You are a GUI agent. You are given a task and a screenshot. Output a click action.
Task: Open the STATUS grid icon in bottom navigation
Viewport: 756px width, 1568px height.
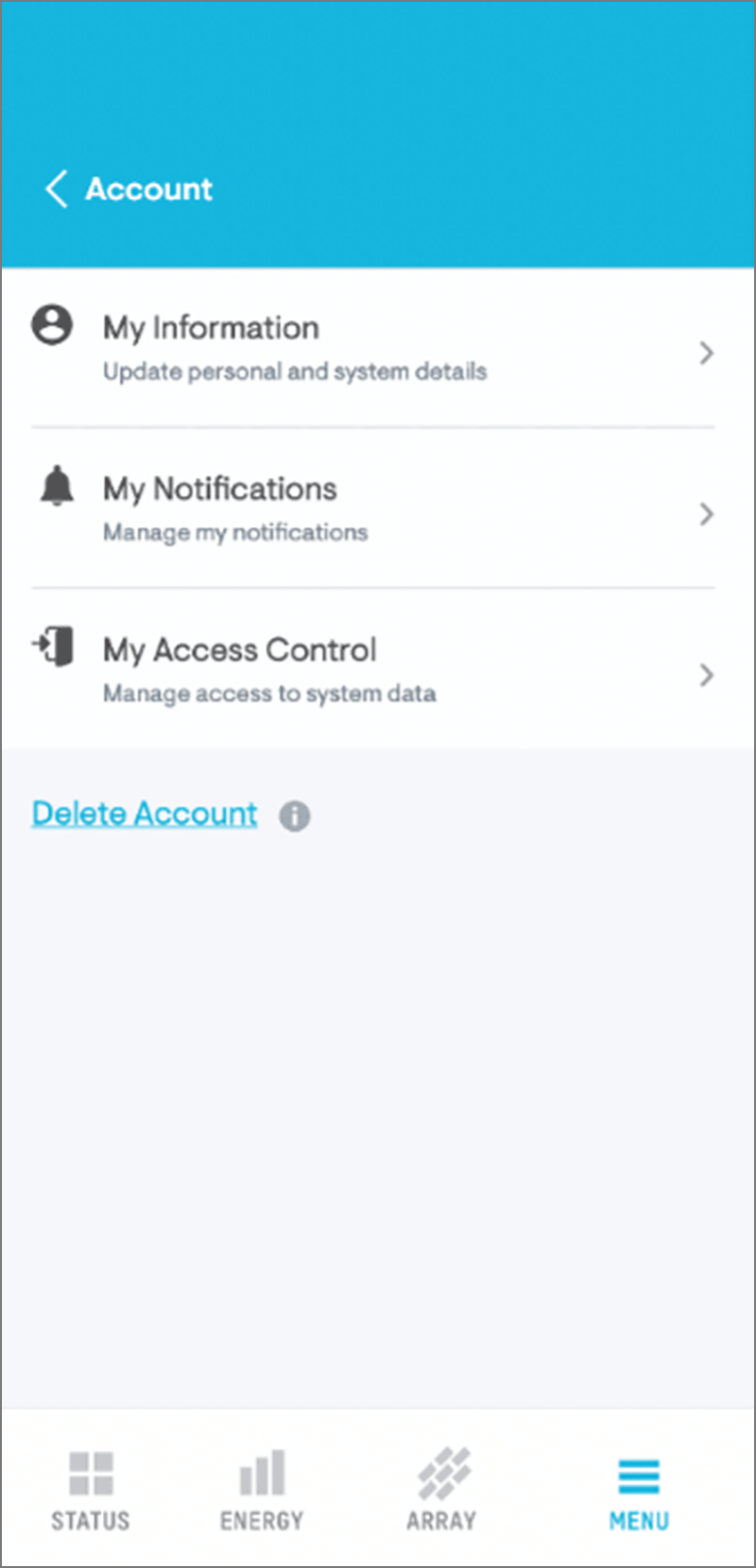click(x=90, y=1474)
